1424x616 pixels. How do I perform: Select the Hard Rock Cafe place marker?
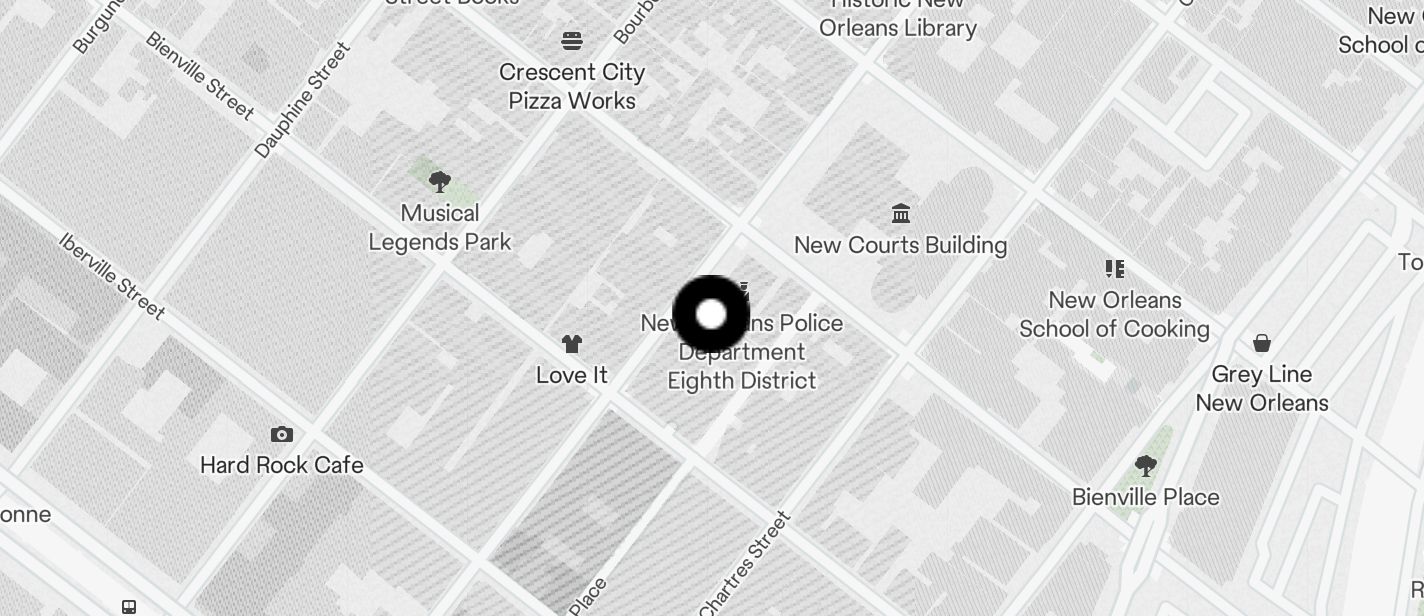click(282, 435)
